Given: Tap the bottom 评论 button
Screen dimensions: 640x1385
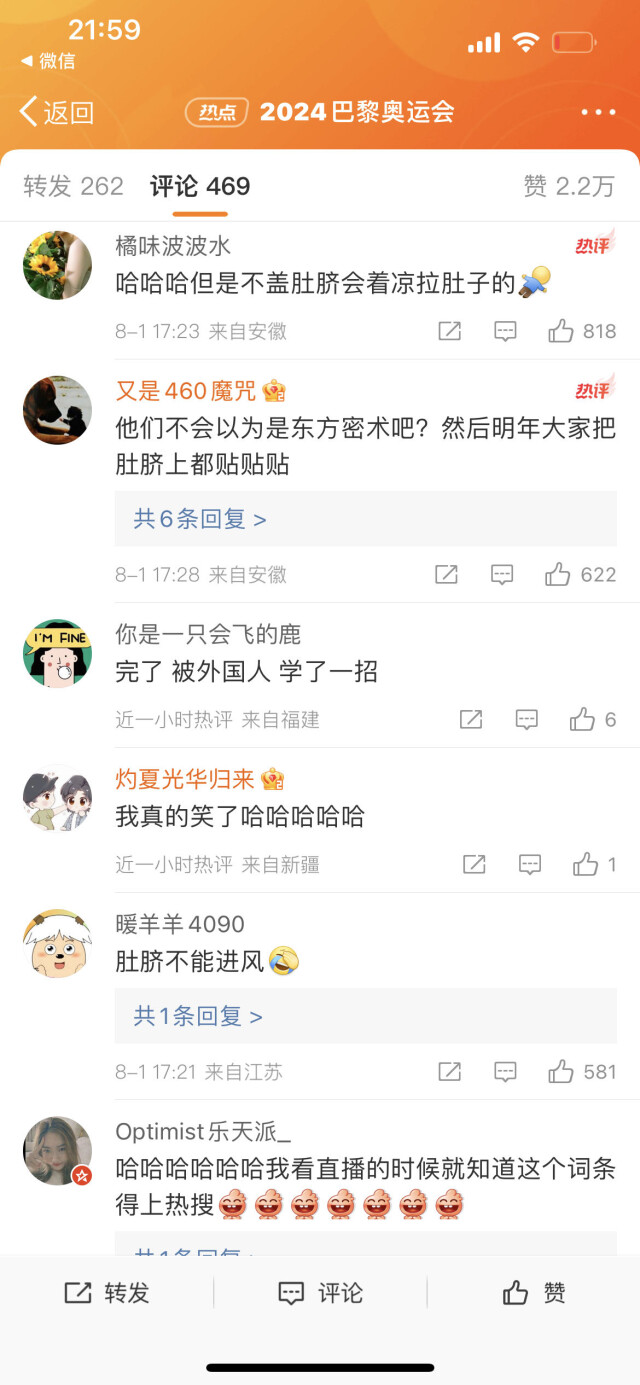Looking at the screenshot, I should [320, 1292].
